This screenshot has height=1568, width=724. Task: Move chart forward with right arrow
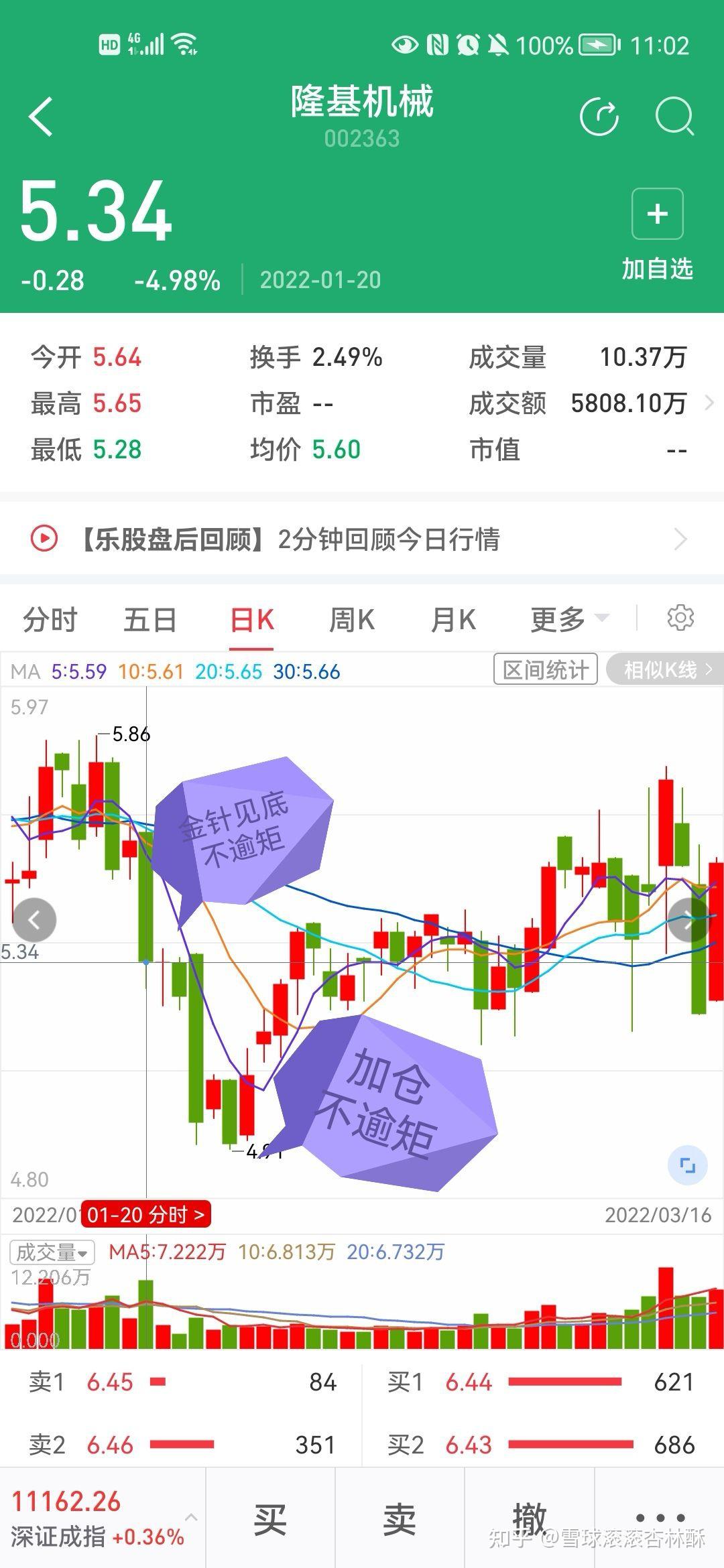coord(689,920)
